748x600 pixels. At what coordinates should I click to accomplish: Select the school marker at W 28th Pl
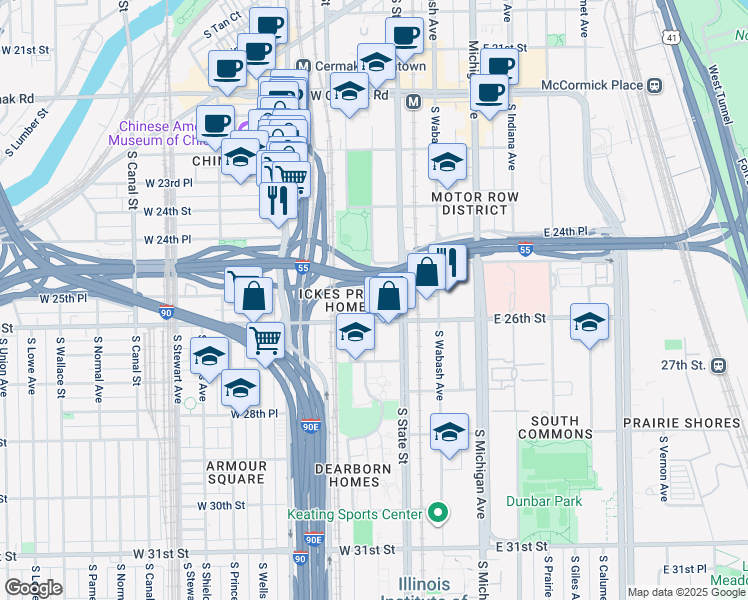pyautogui.click(x=240, y=389)
